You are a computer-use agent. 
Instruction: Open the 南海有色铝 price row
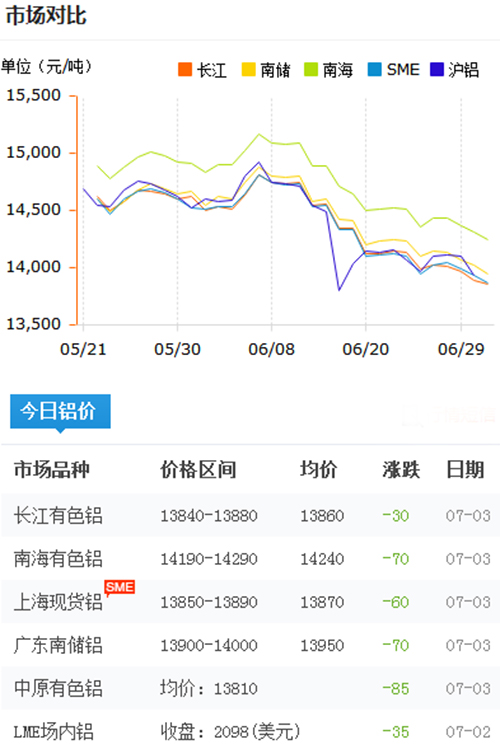(250, 559)
